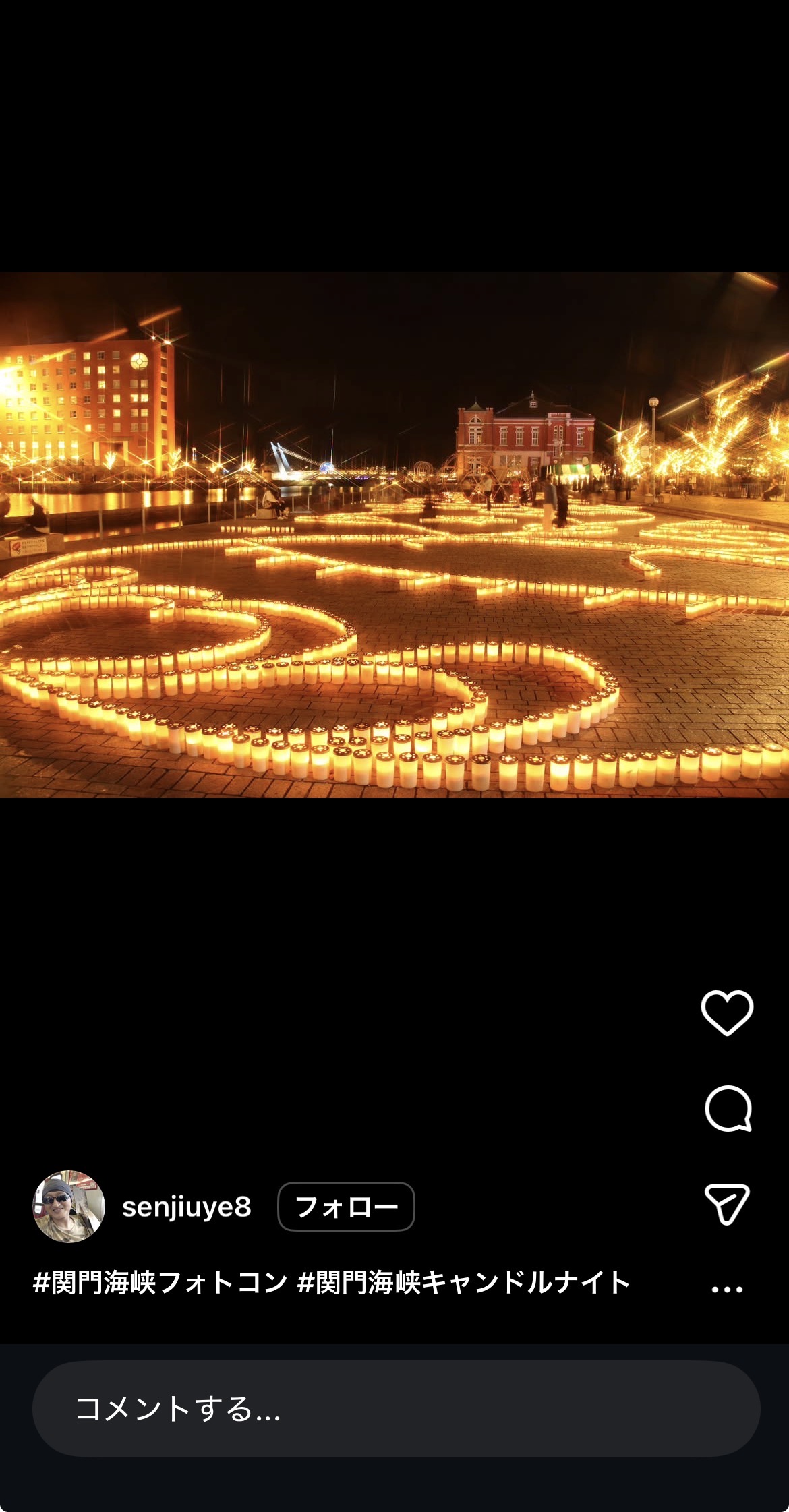View the senjiuye8 username profile
Screen dimensions: 789x1512
[x=186, y=1207]
